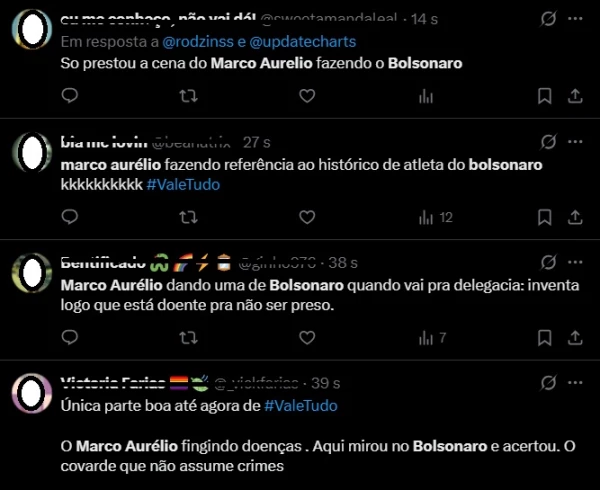
Task: Tap Grok icon on 'histórico de atleta' tweet
Action: 547,141
